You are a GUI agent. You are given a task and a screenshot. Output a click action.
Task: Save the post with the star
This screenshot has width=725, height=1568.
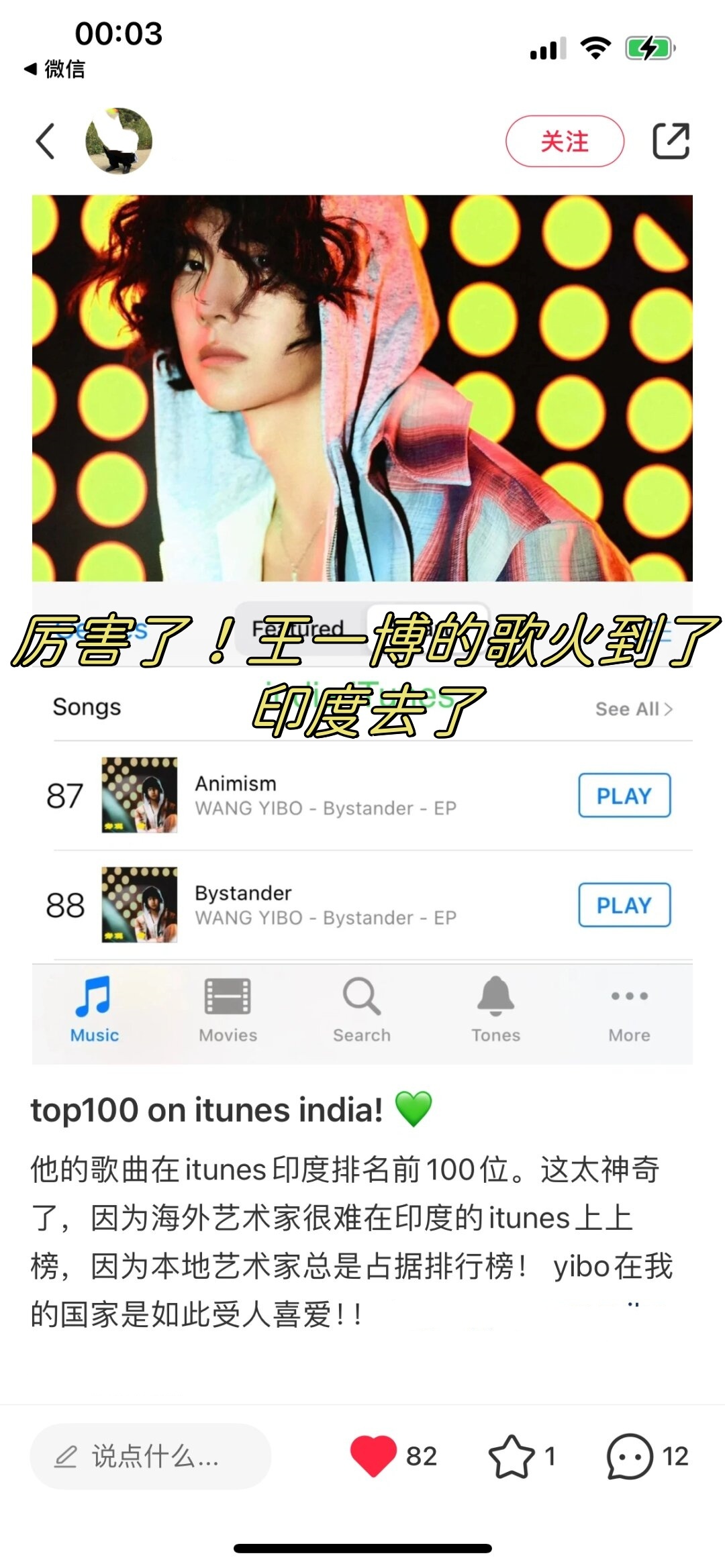point(512,1456)
